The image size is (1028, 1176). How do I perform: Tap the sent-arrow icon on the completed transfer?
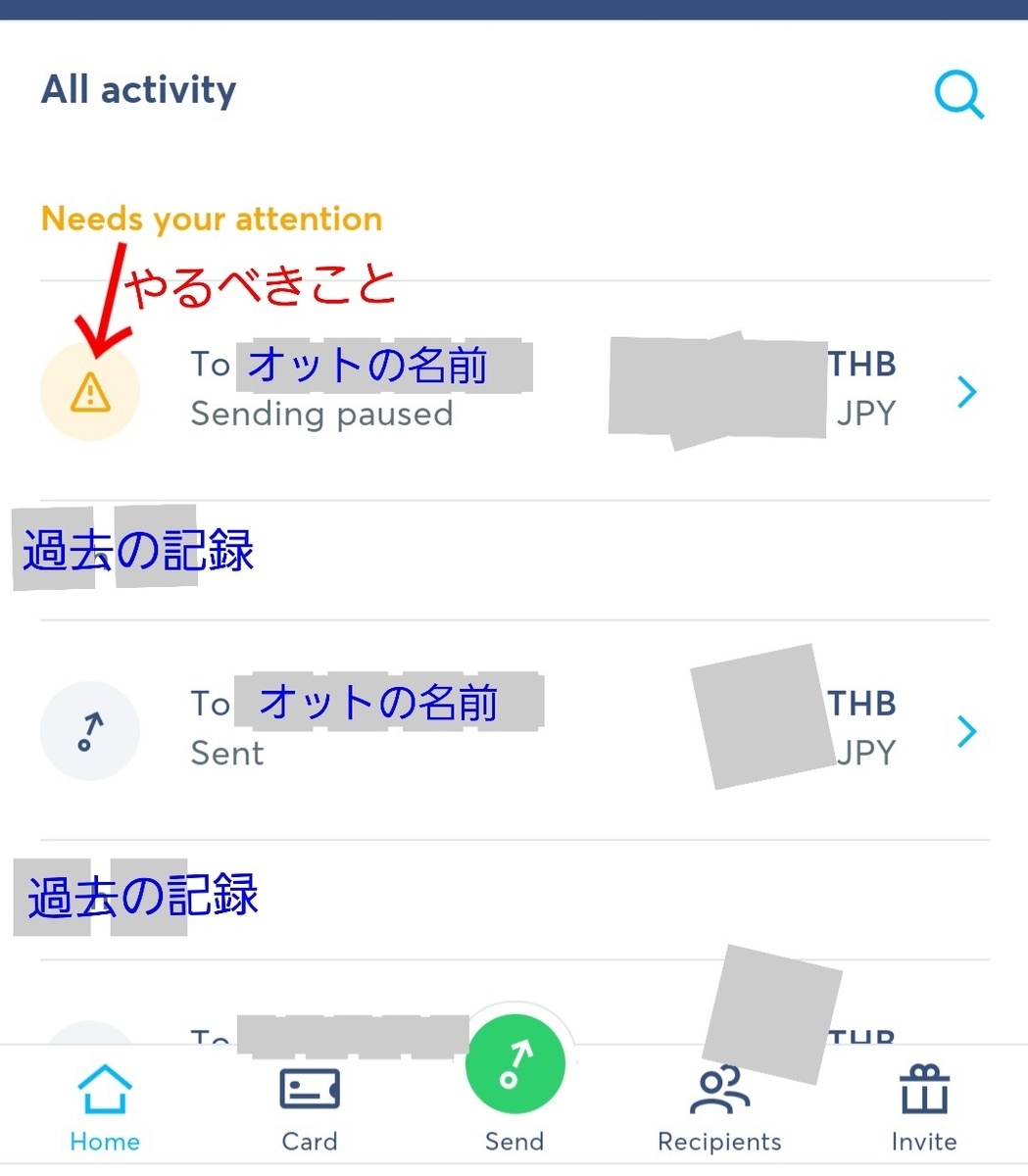pos(89,730)
